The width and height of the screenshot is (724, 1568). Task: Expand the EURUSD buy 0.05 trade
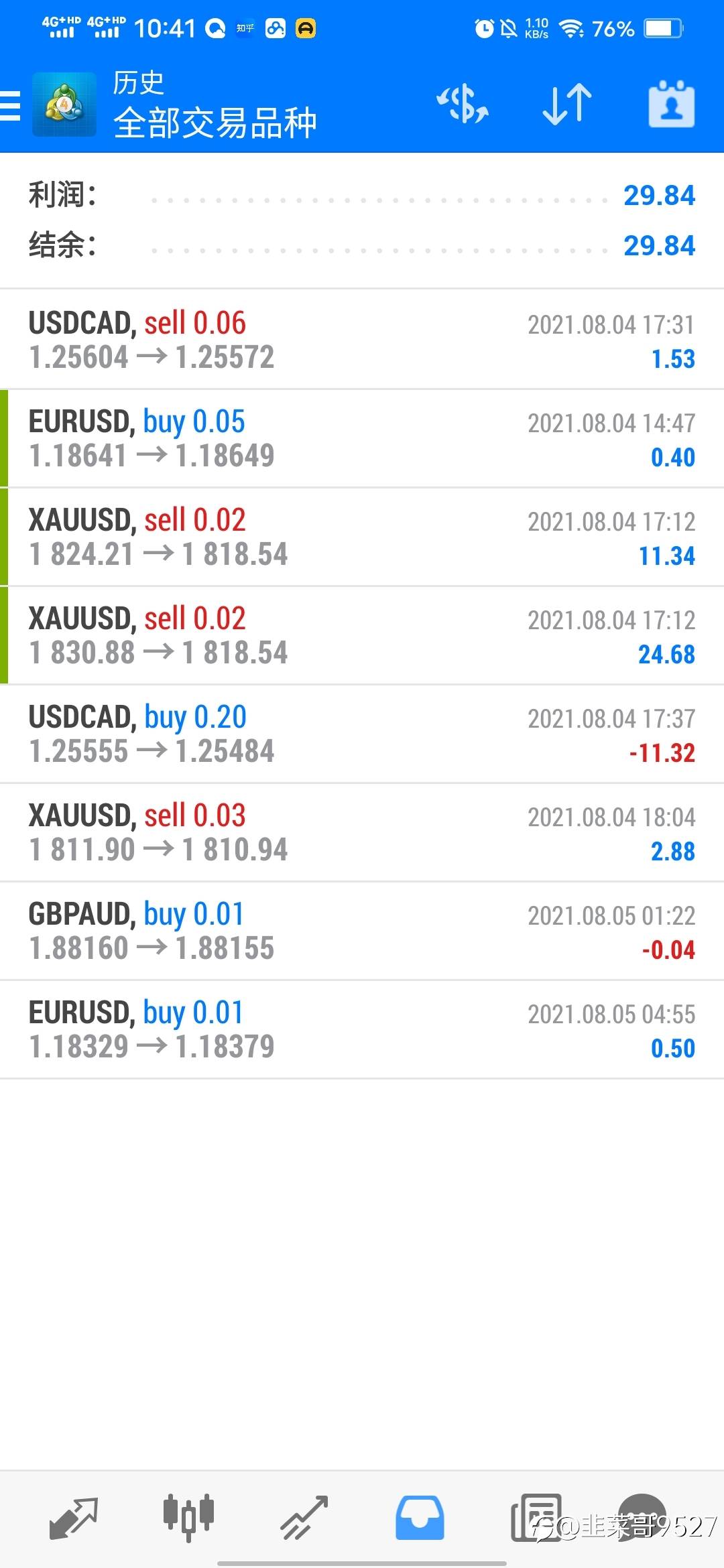pyautogui.click(x=362, y=439)
